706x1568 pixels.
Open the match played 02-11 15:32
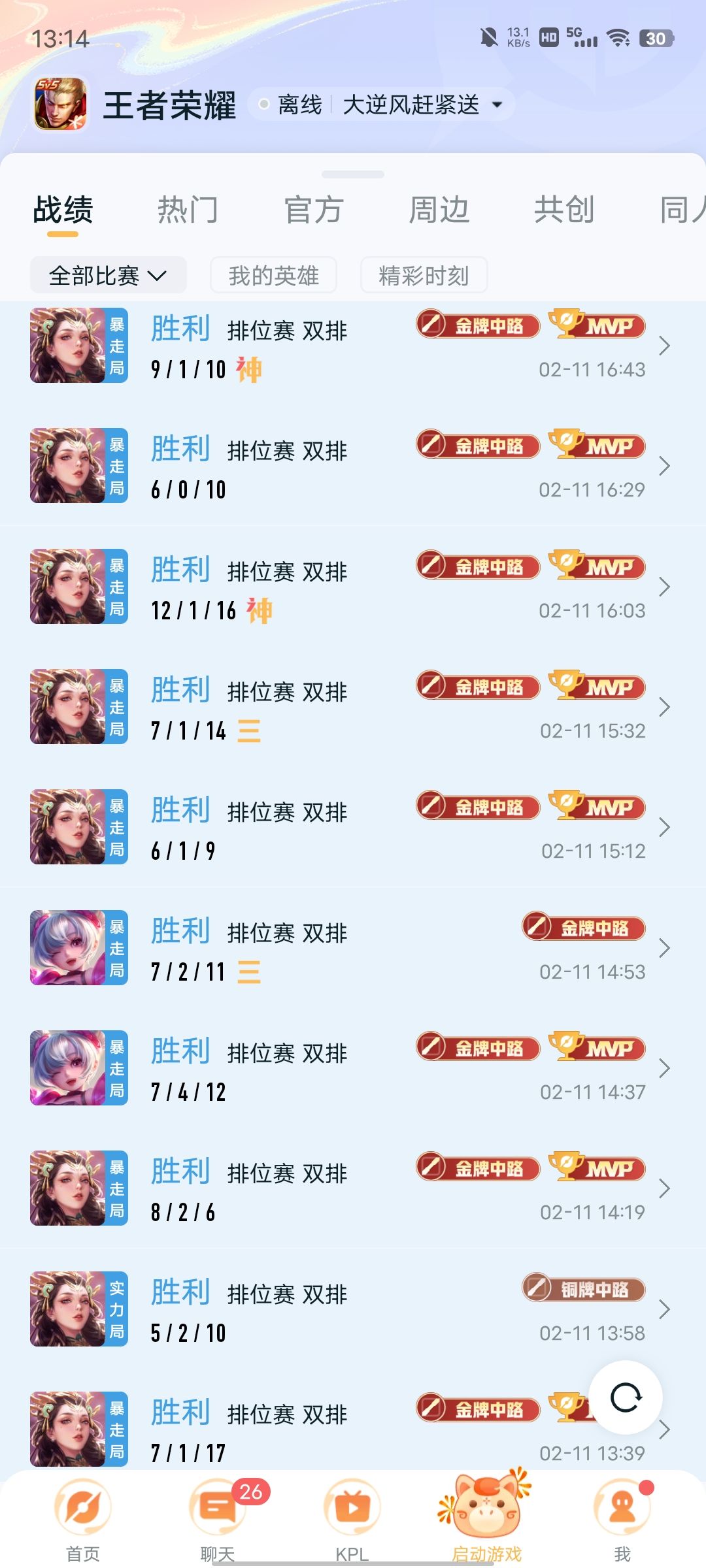click(353, 708)
